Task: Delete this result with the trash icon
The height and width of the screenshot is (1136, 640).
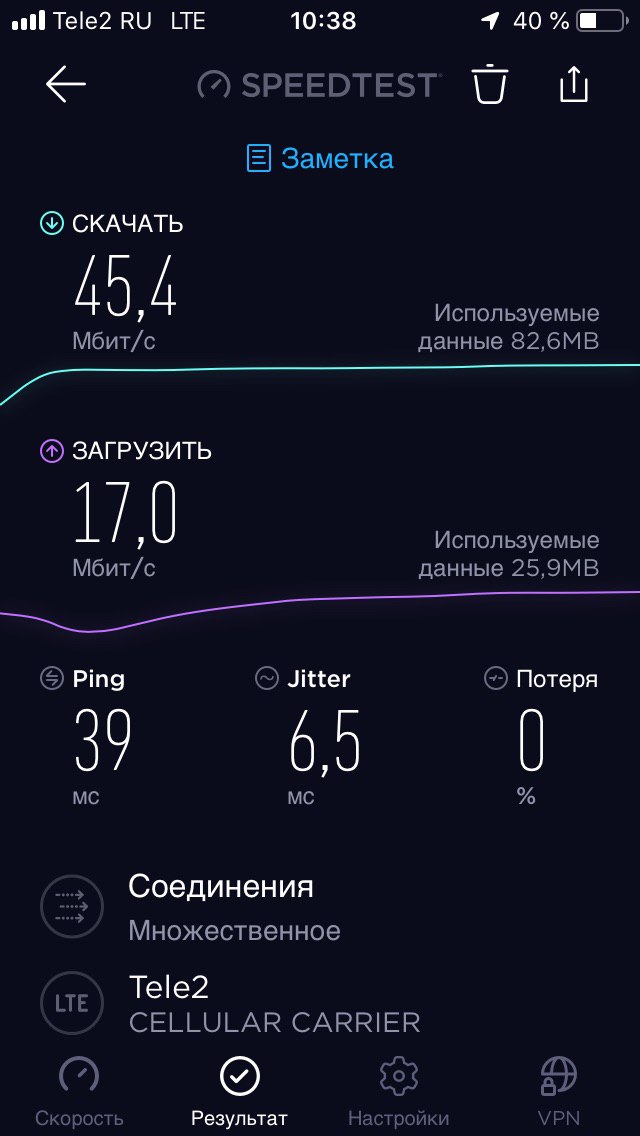Action: point(491,85)
